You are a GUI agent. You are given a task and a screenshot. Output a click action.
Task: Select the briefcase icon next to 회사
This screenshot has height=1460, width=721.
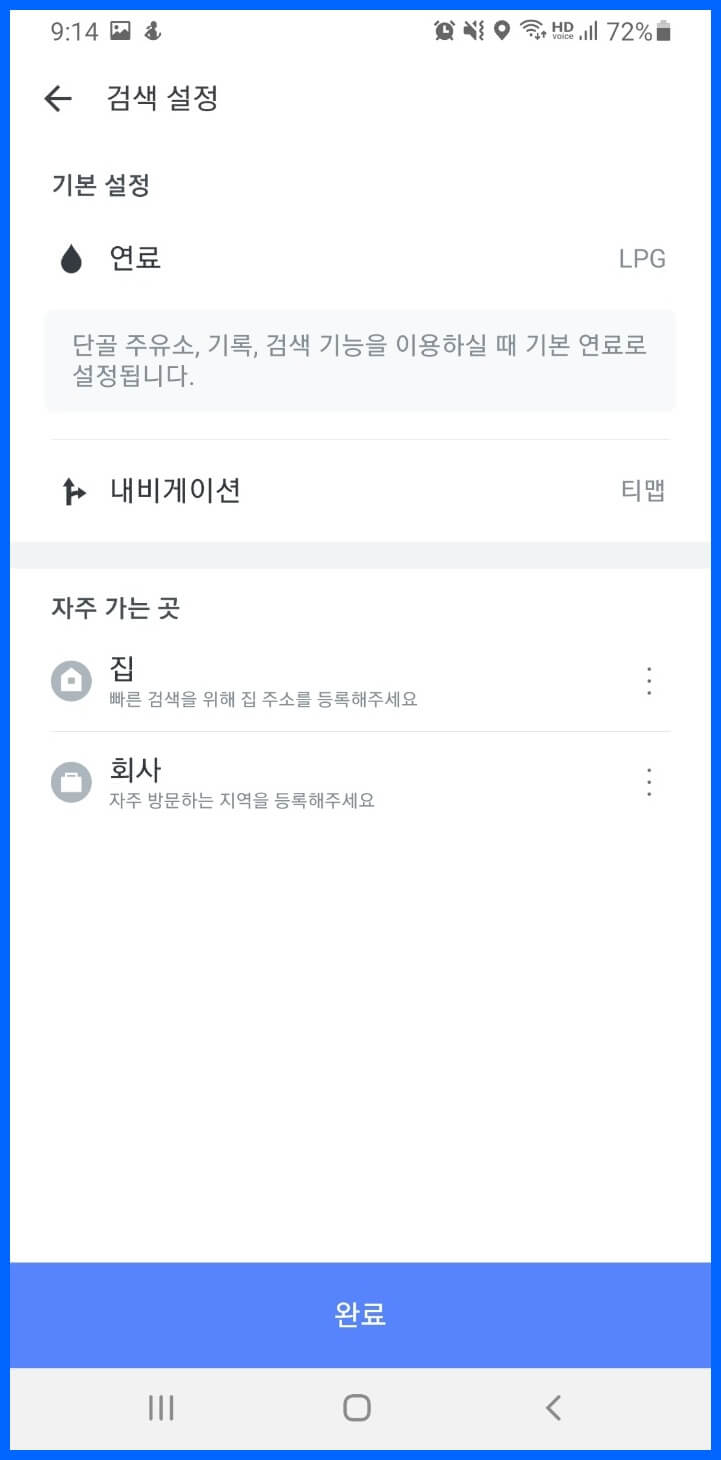pos(71,782)
